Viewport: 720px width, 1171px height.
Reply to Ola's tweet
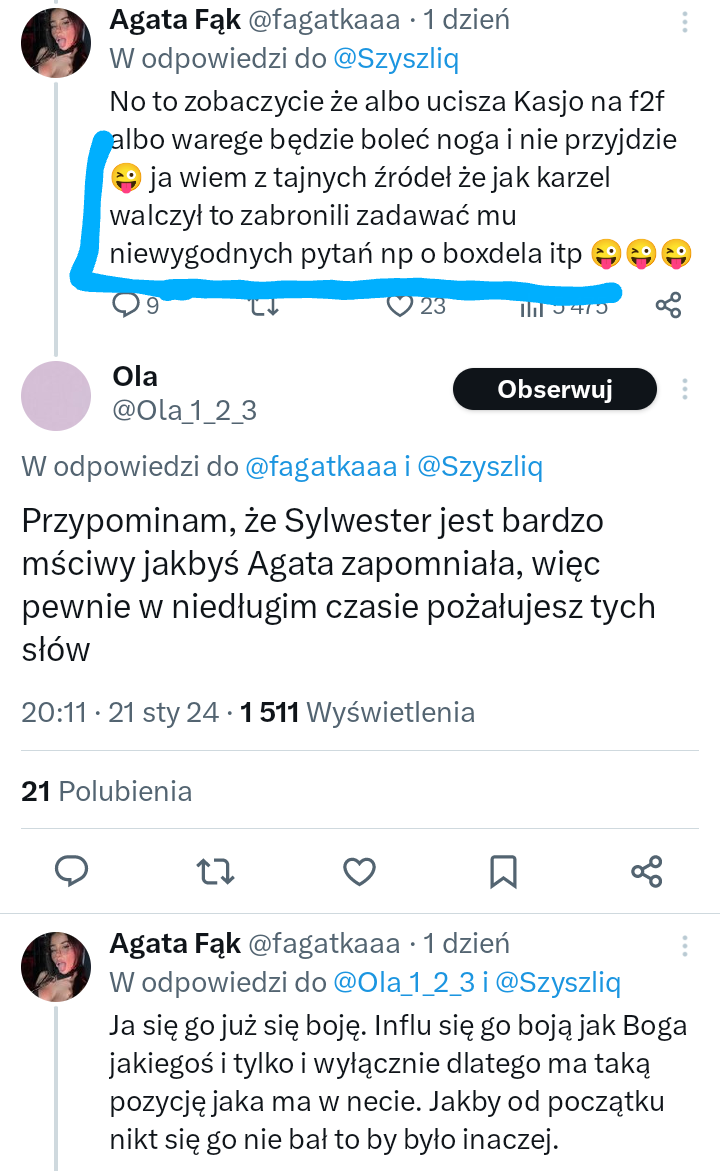(x=72, y=870)
